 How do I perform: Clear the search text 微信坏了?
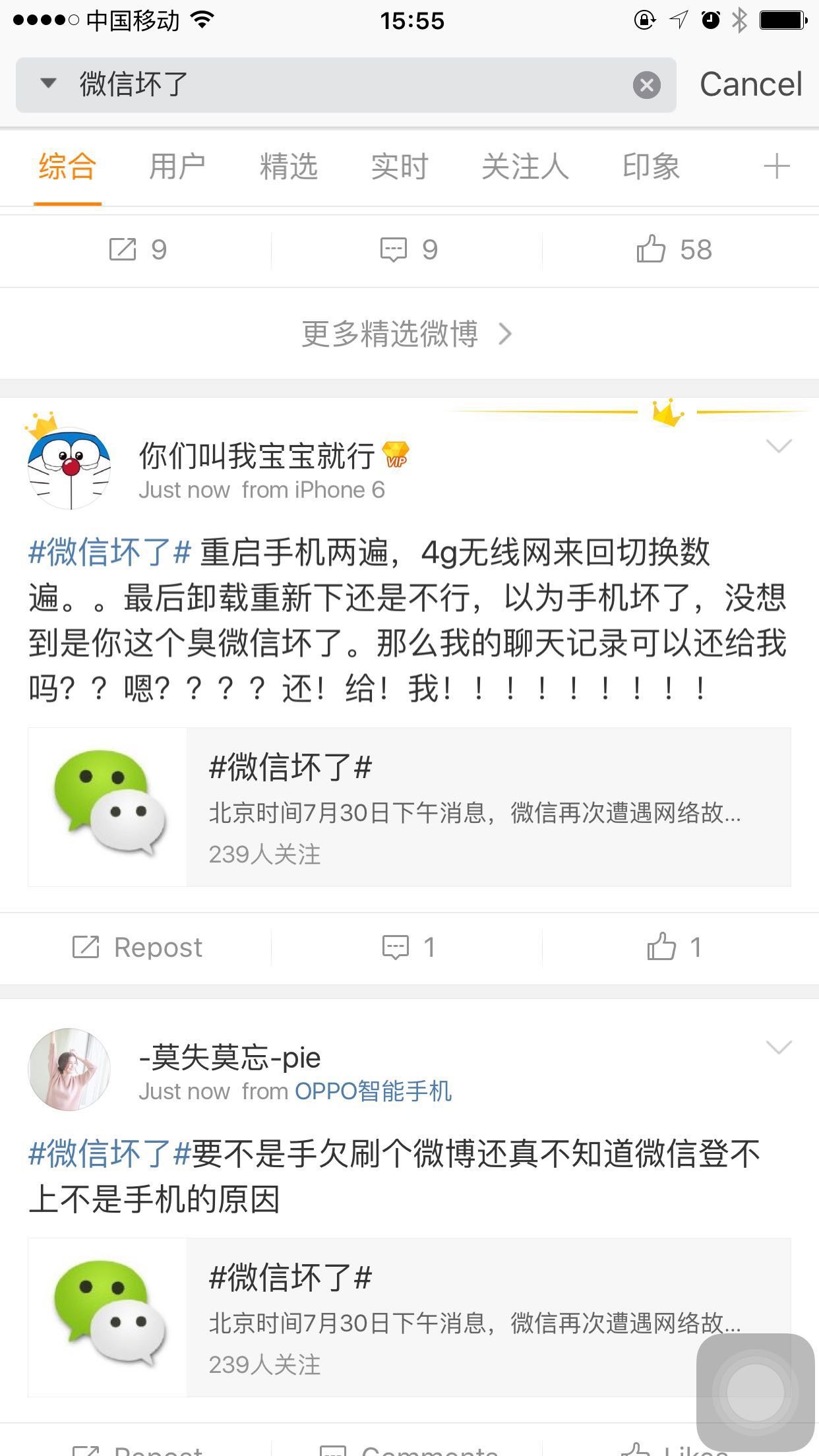pos(646,85)
